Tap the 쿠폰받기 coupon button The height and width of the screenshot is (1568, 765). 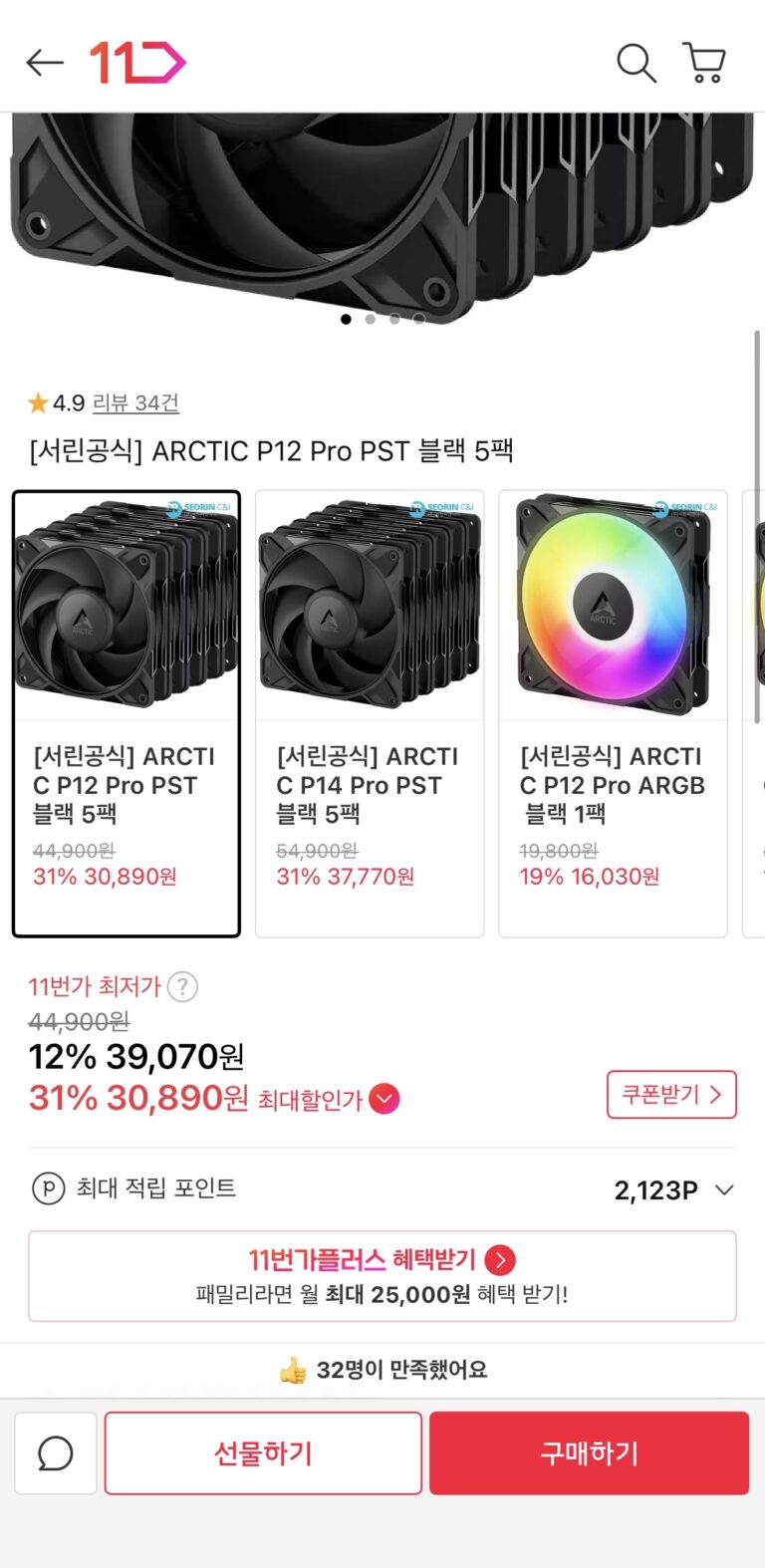pos(671,1095)
